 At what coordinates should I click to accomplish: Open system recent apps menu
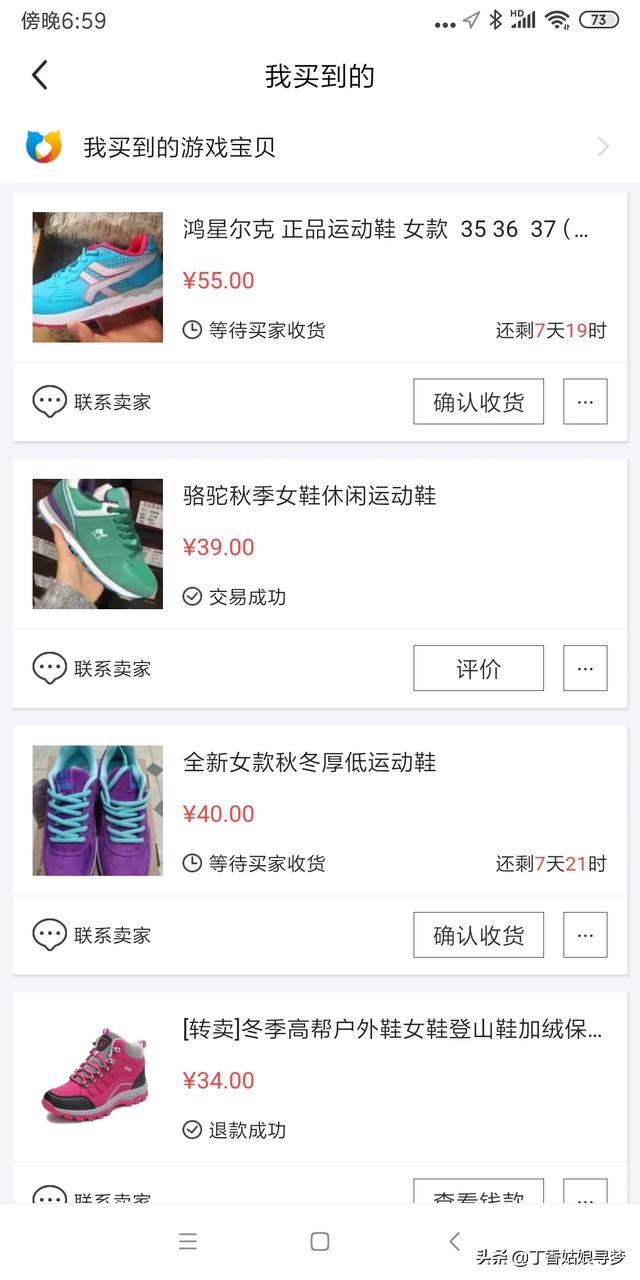click(187, 1241)
